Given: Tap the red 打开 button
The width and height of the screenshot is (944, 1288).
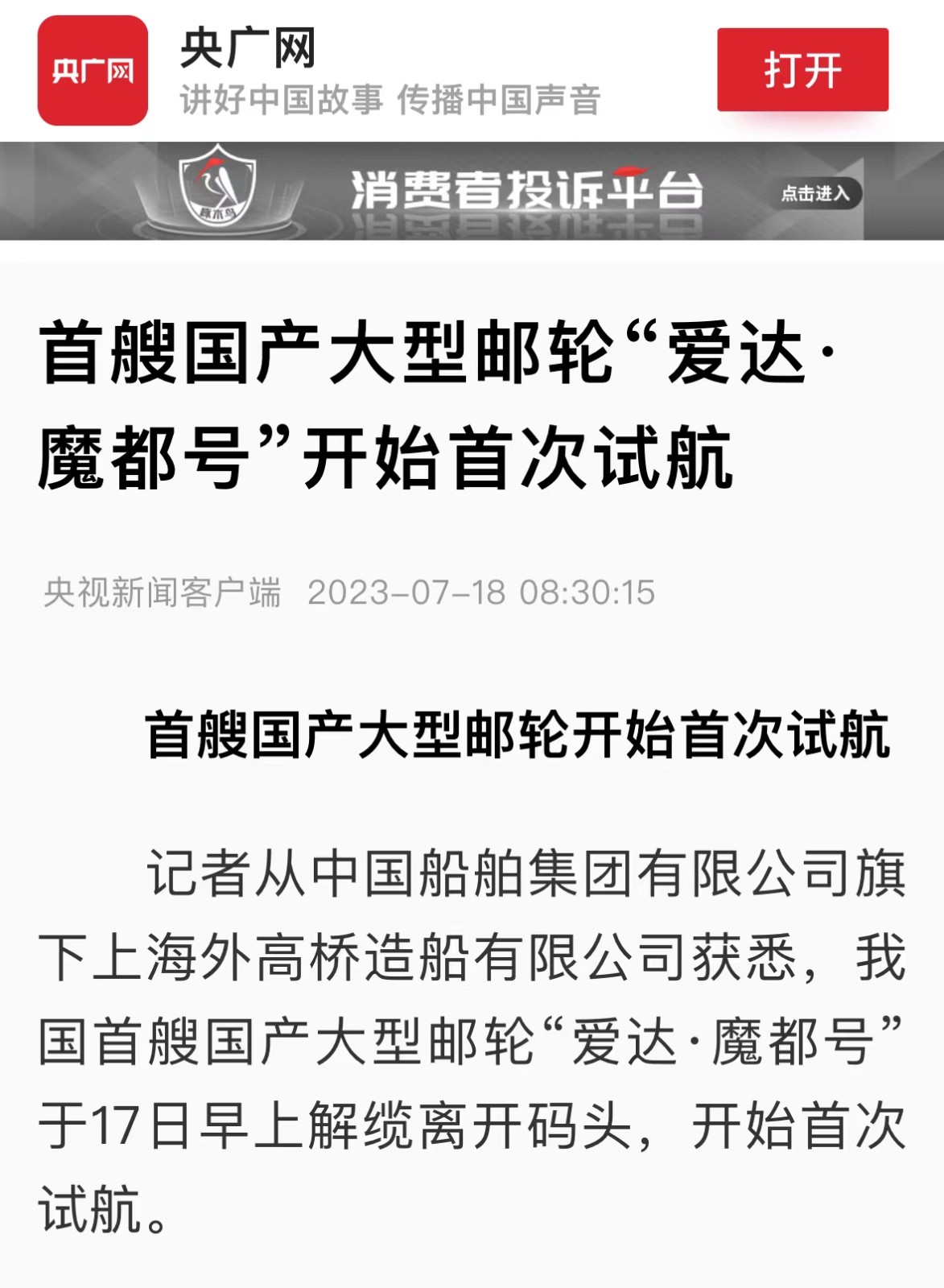Looking at the screenshot, I should coord(802,70).
